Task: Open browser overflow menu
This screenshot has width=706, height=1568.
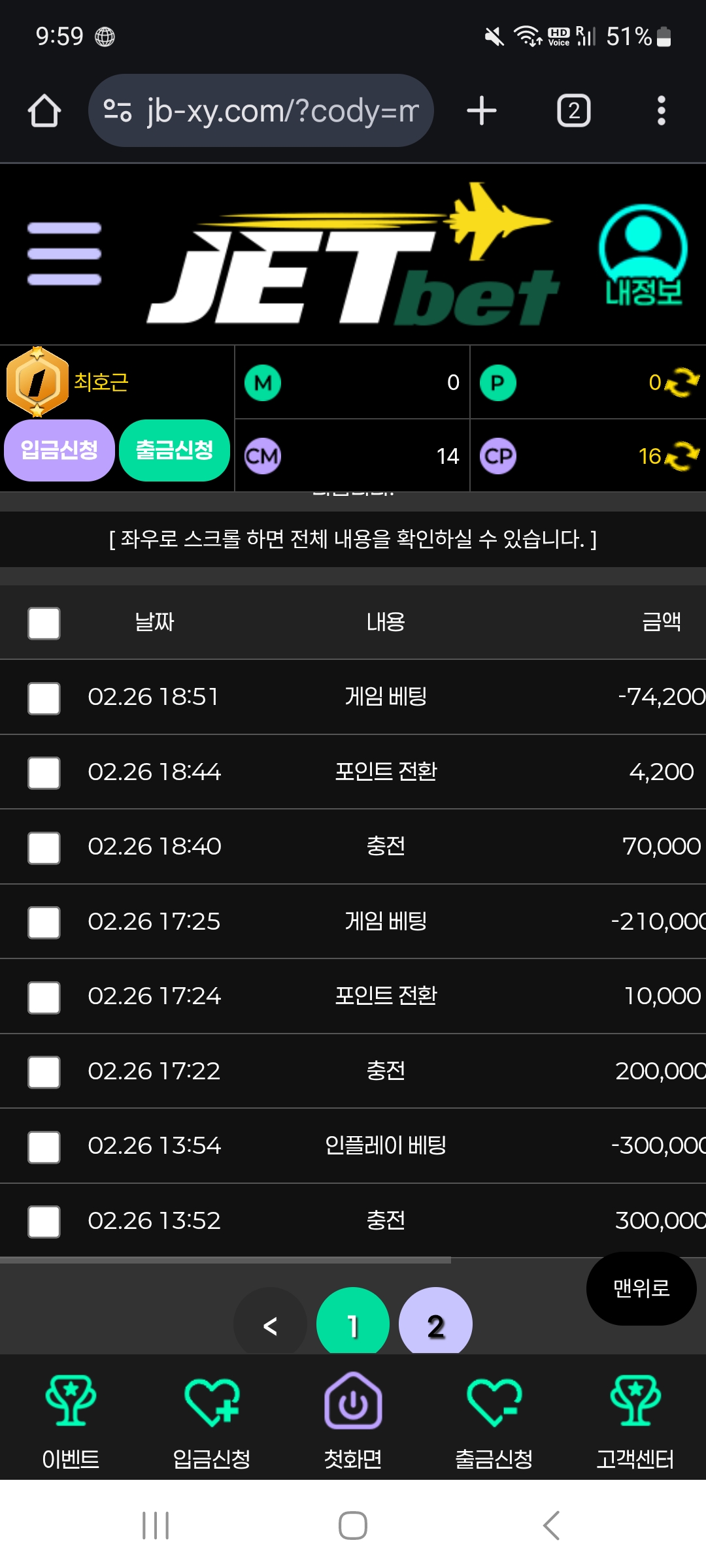Action: (662, 110)
